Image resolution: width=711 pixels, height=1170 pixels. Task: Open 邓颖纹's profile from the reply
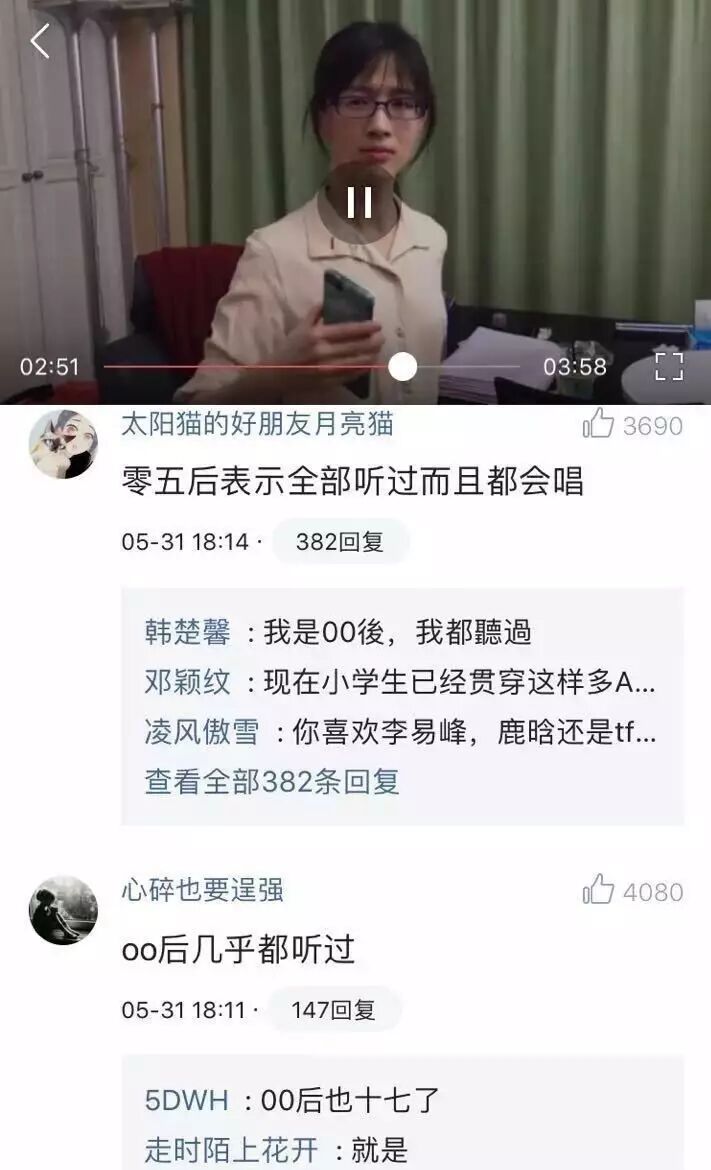click(x=187, y=683)
